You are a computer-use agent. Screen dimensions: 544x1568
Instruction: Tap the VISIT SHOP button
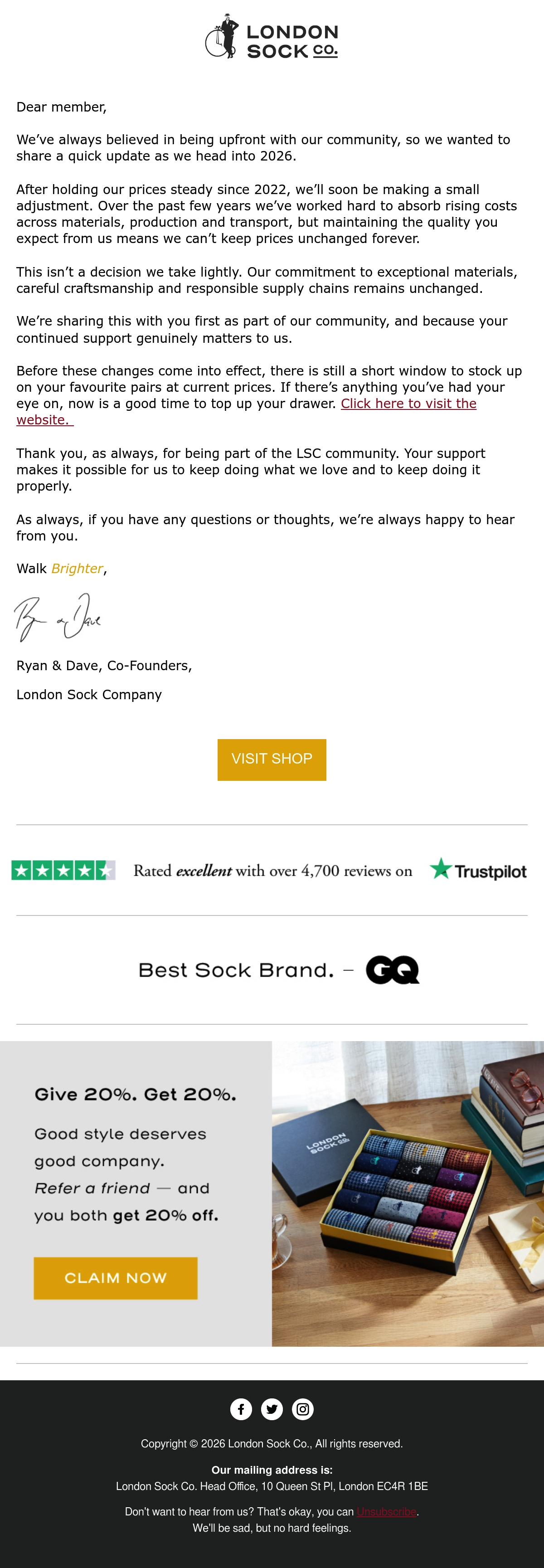click(x=272, y=759)
